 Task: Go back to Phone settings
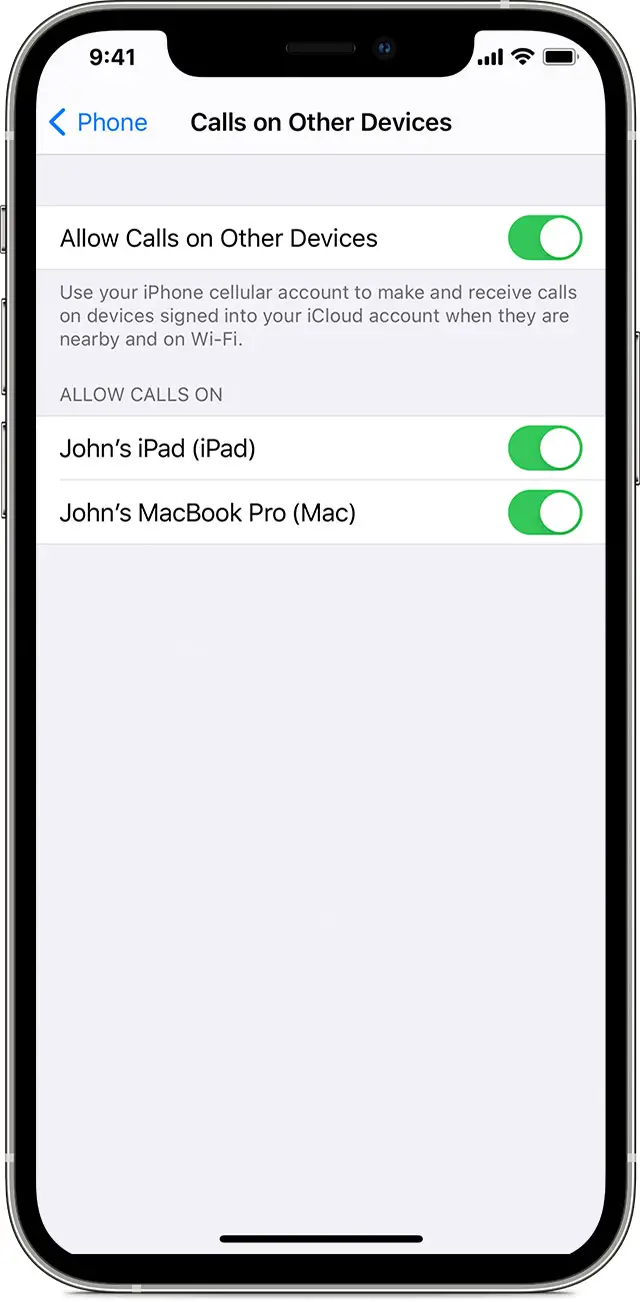[x=98, y=123]
